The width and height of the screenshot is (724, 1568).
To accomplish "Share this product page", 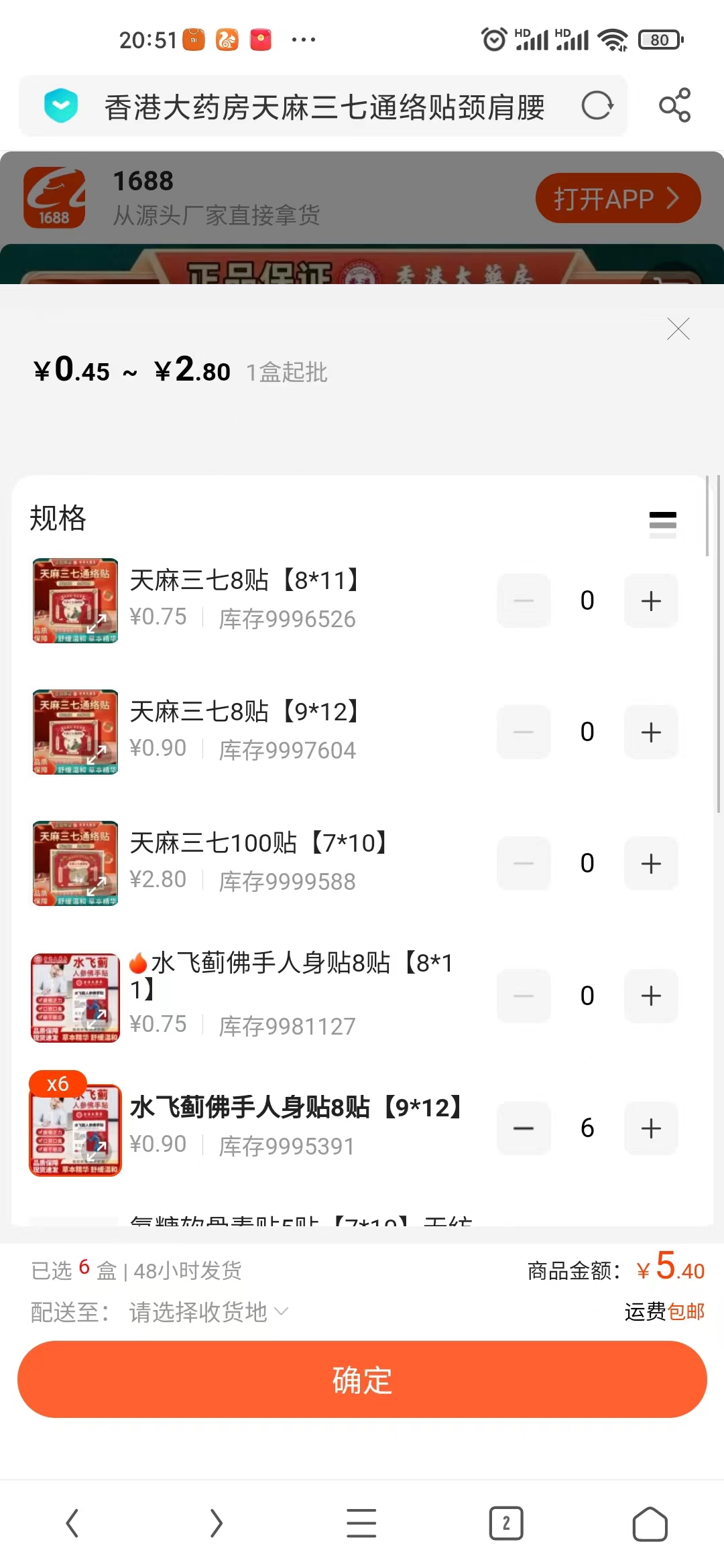I will tap(674, 105).
